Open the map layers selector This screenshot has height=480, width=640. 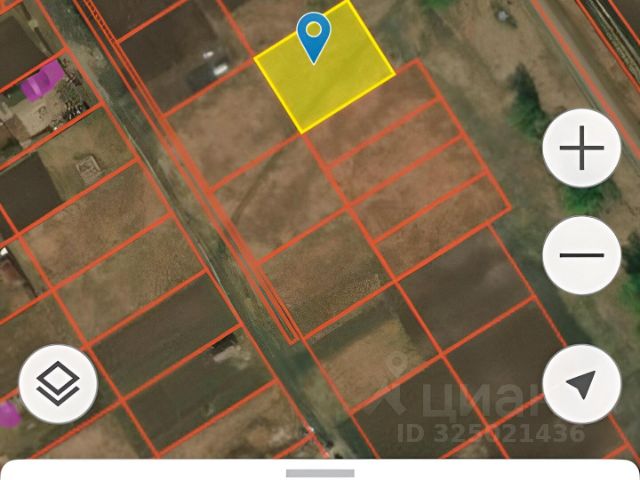click(x=58, y=384)
